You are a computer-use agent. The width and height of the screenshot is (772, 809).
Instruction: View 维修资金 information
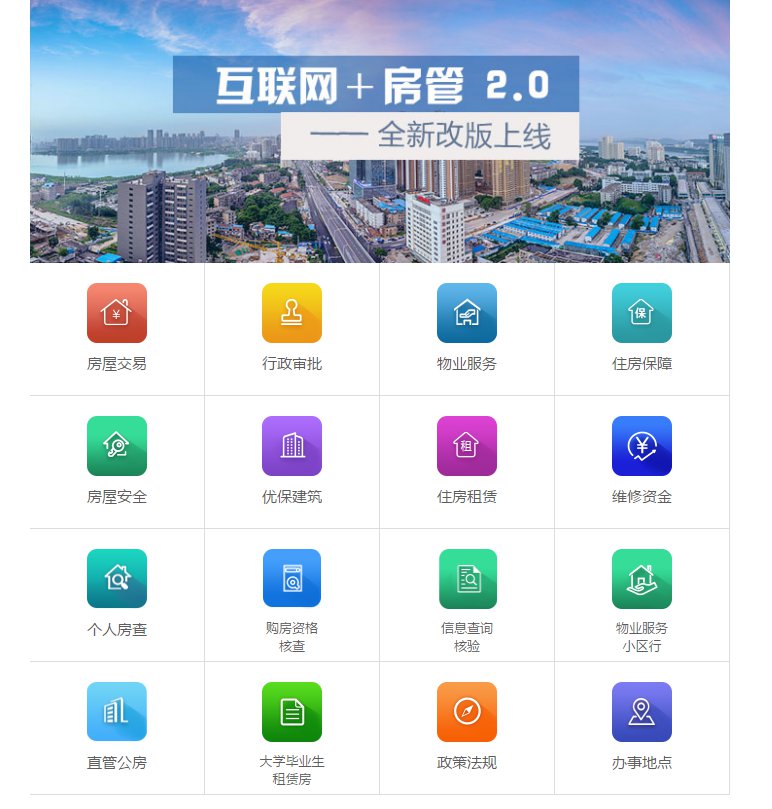pos(642,461)
